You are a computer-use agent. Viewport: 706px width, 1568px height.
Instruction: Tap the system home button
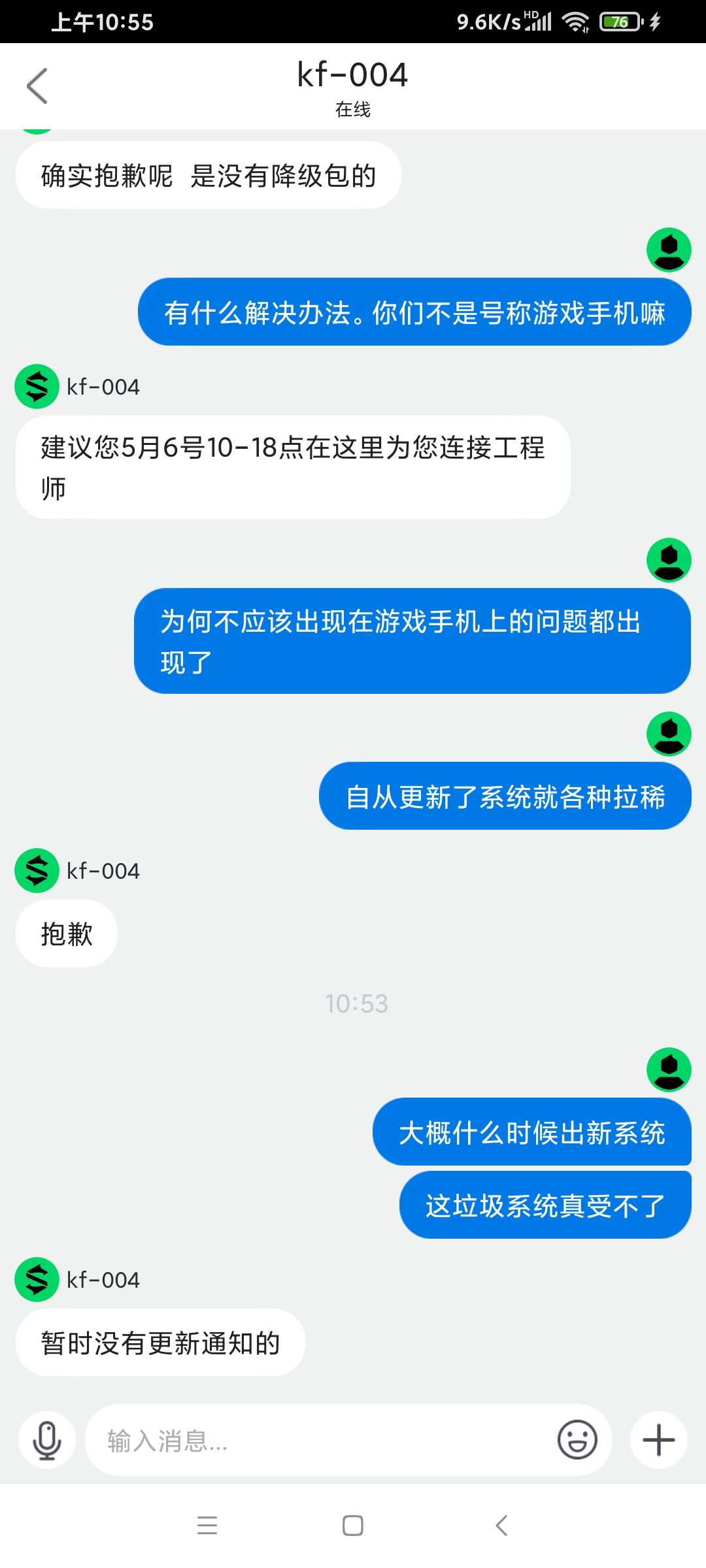coord(353,1526)
